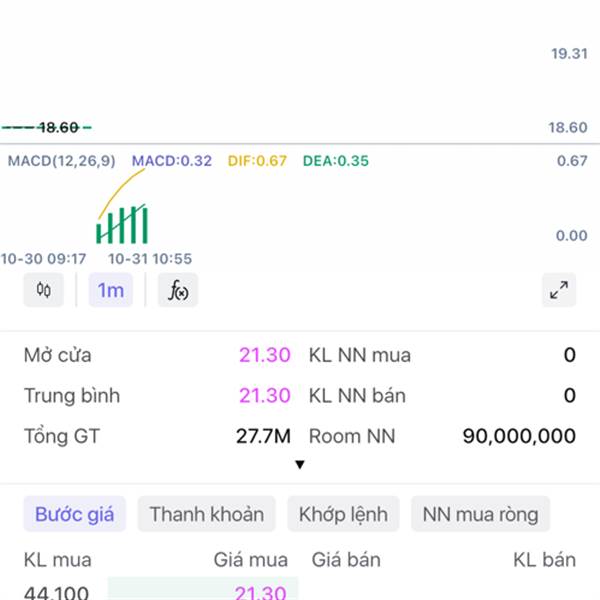Switch to the Bước giá tab

pos(74,515)
